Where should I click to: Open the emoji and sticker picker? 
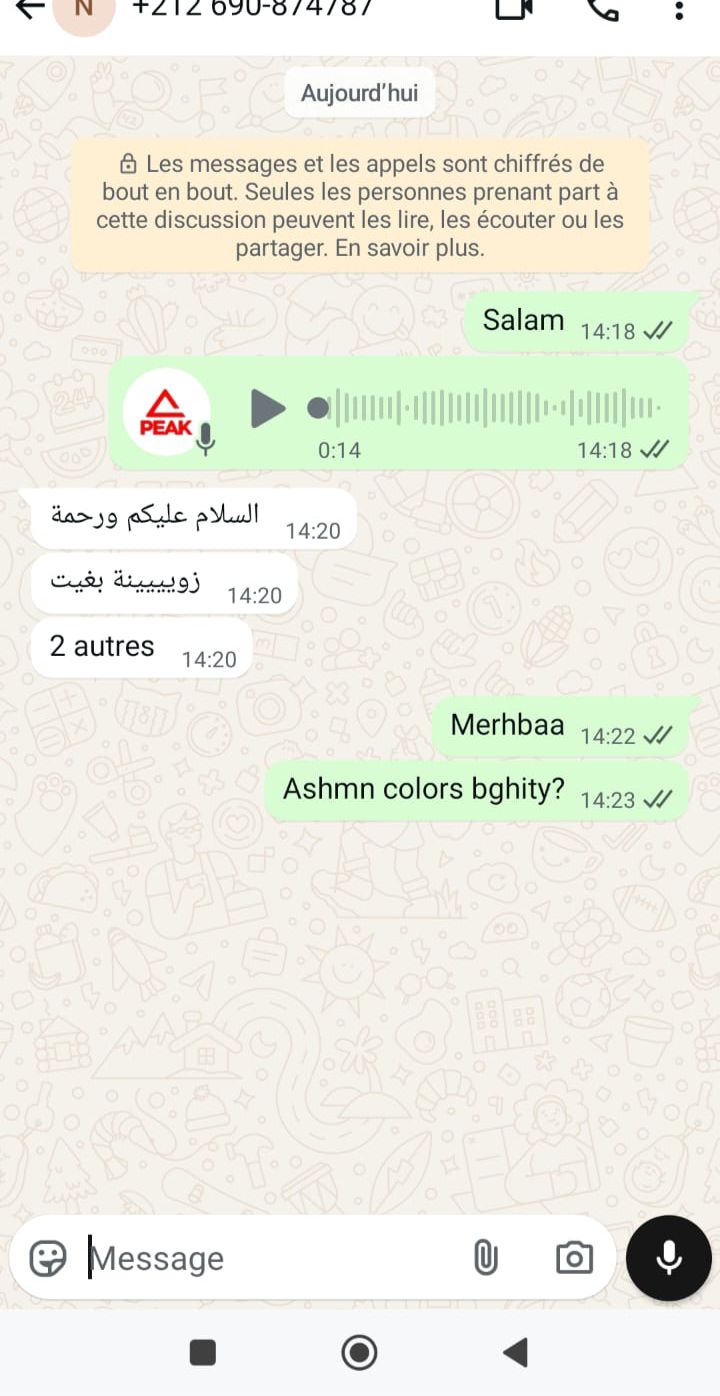point(47,1258)
